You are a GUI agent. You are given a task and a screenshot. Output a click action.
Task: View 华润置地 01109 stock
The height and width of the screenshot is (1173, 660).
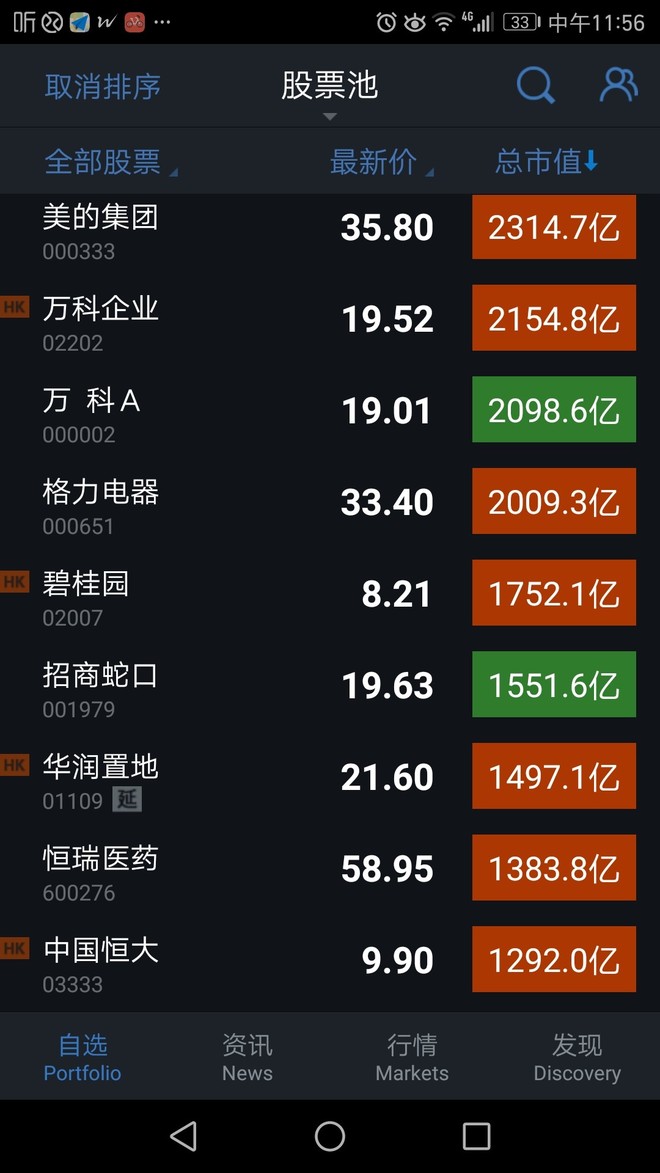point(330,777)
